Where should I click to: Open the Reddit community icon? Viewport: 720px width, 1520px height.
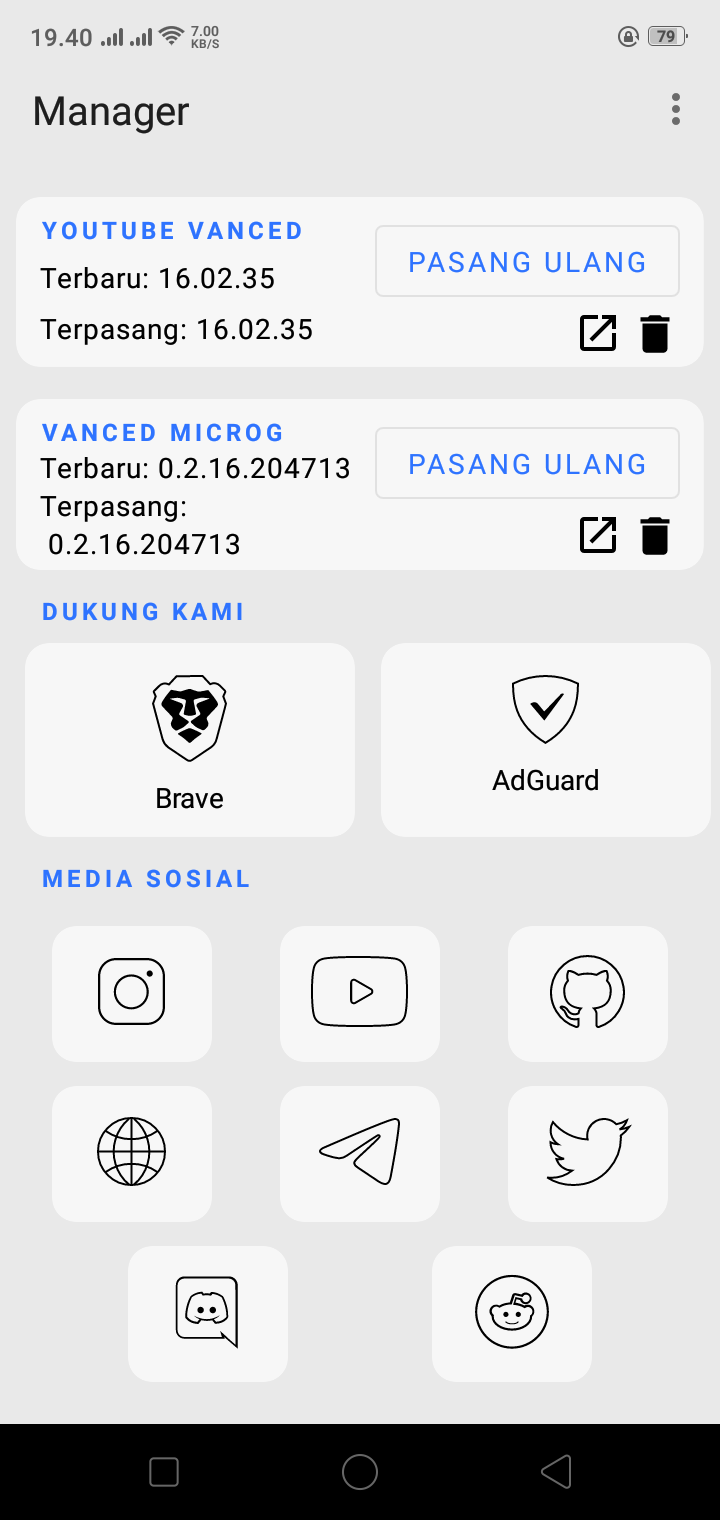pyautogui.click(x=511, y=1313)
